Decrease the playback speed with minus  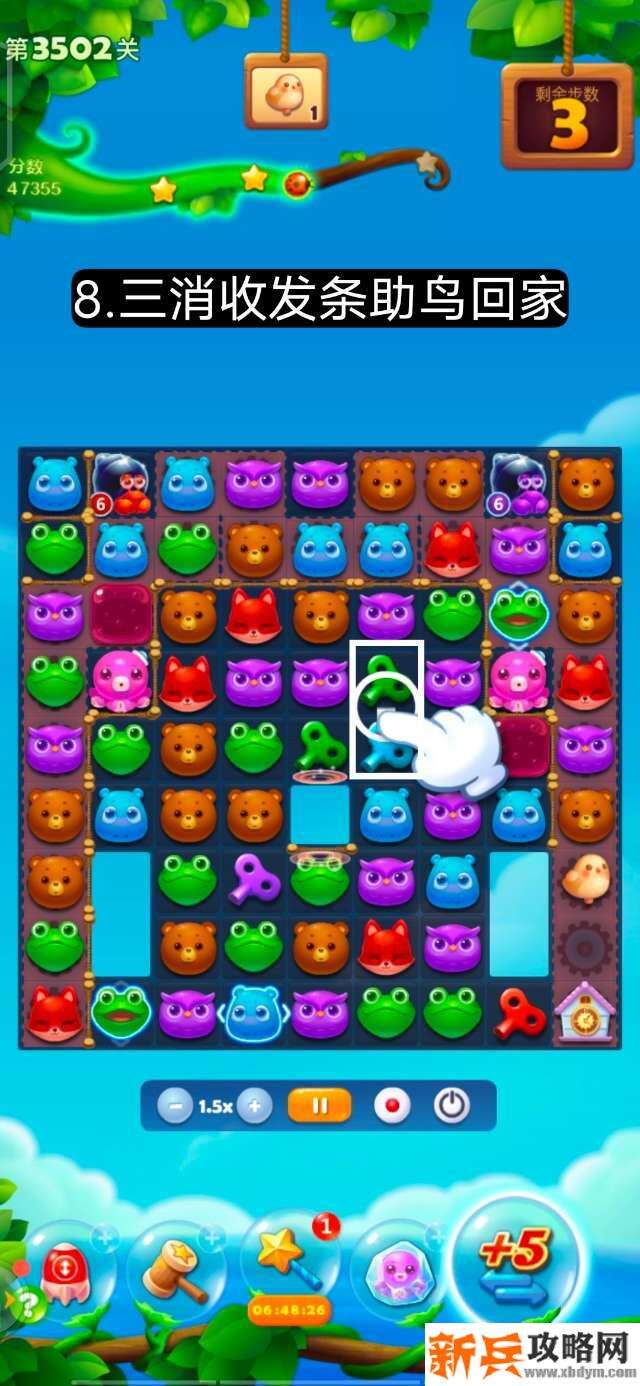176,1106
